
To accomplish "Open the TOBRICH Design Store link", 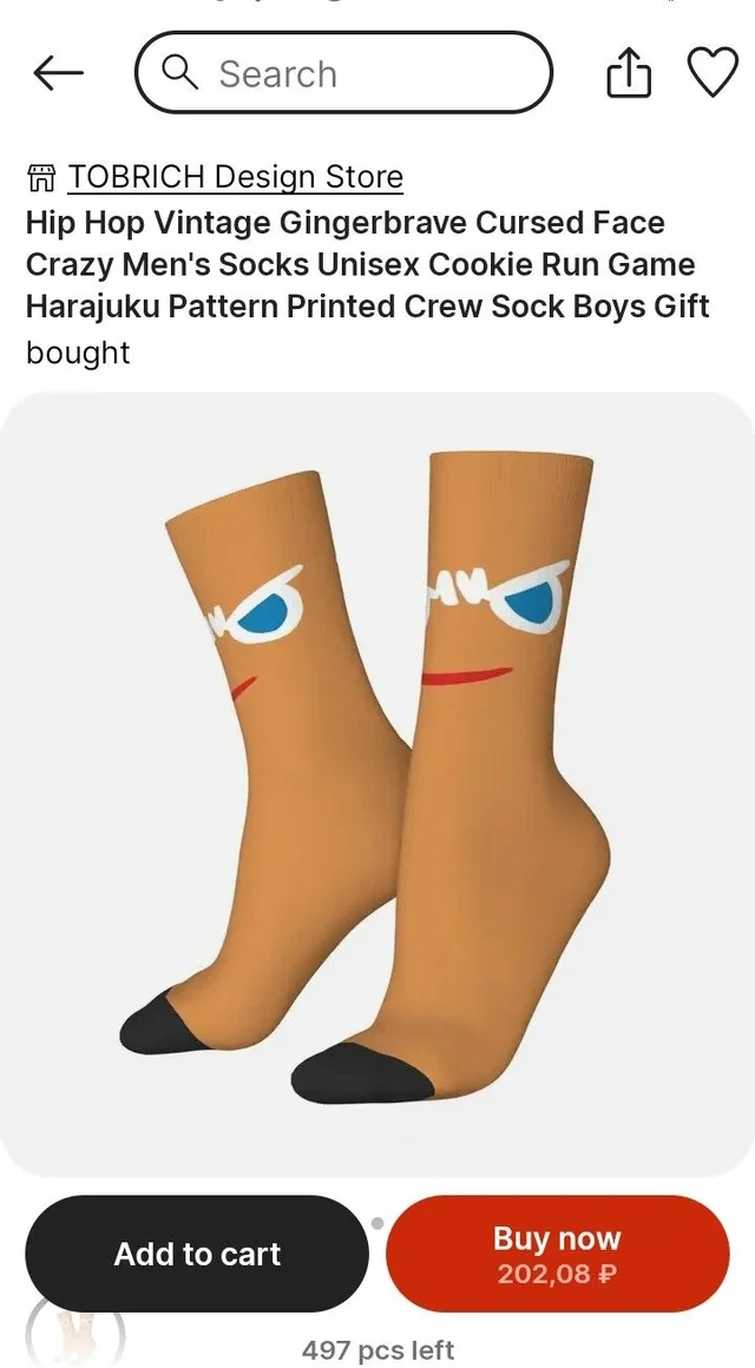I will (234, 177).
